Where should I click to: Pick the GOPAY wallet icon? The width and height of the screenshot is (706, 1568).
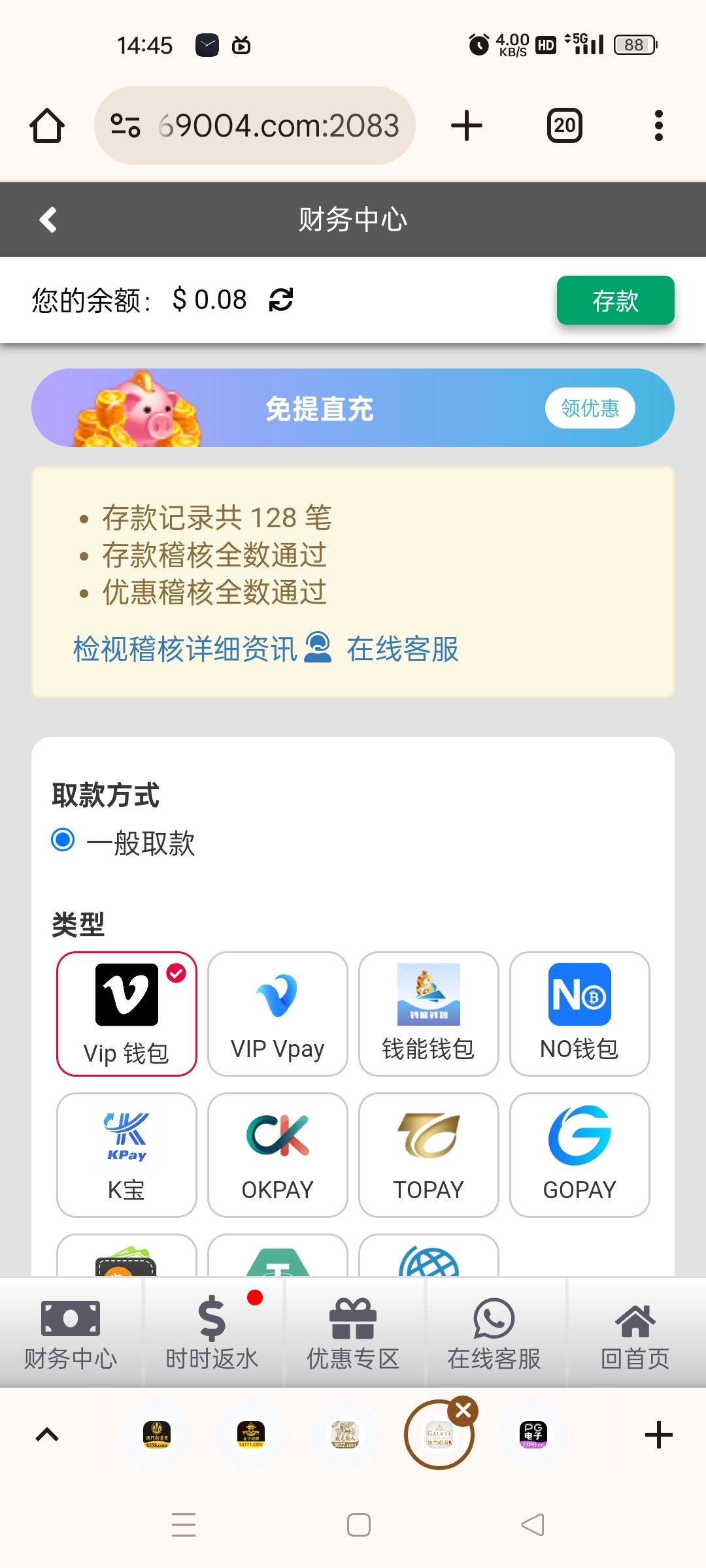(x=579, y=1153)
